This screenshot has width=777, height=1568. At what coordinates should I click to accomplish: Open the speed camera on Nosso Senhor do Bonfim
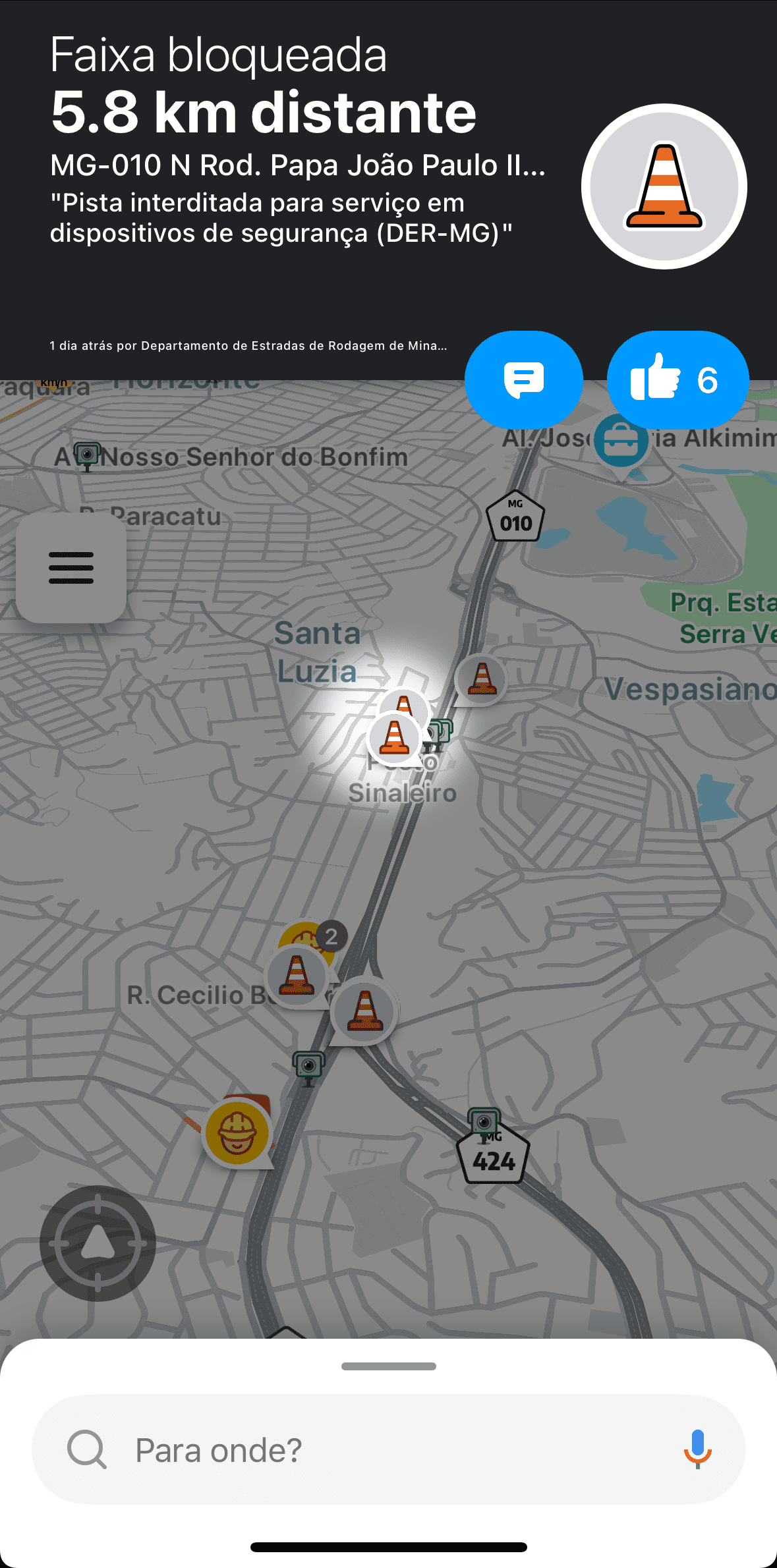pyautogui.click(x=87, y=455)
